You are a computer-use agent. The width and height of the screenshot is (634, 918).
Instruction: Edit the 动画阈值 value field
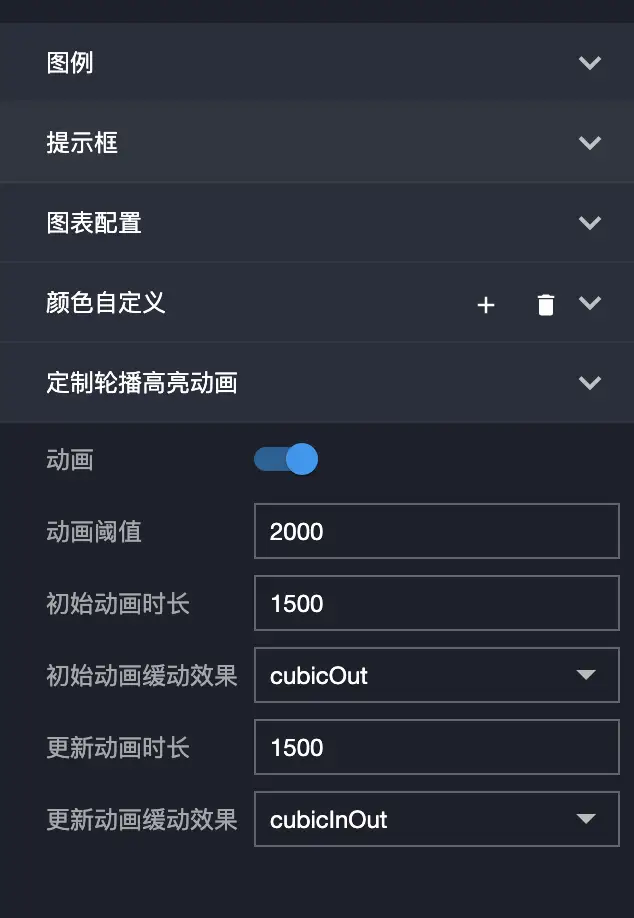437,531
